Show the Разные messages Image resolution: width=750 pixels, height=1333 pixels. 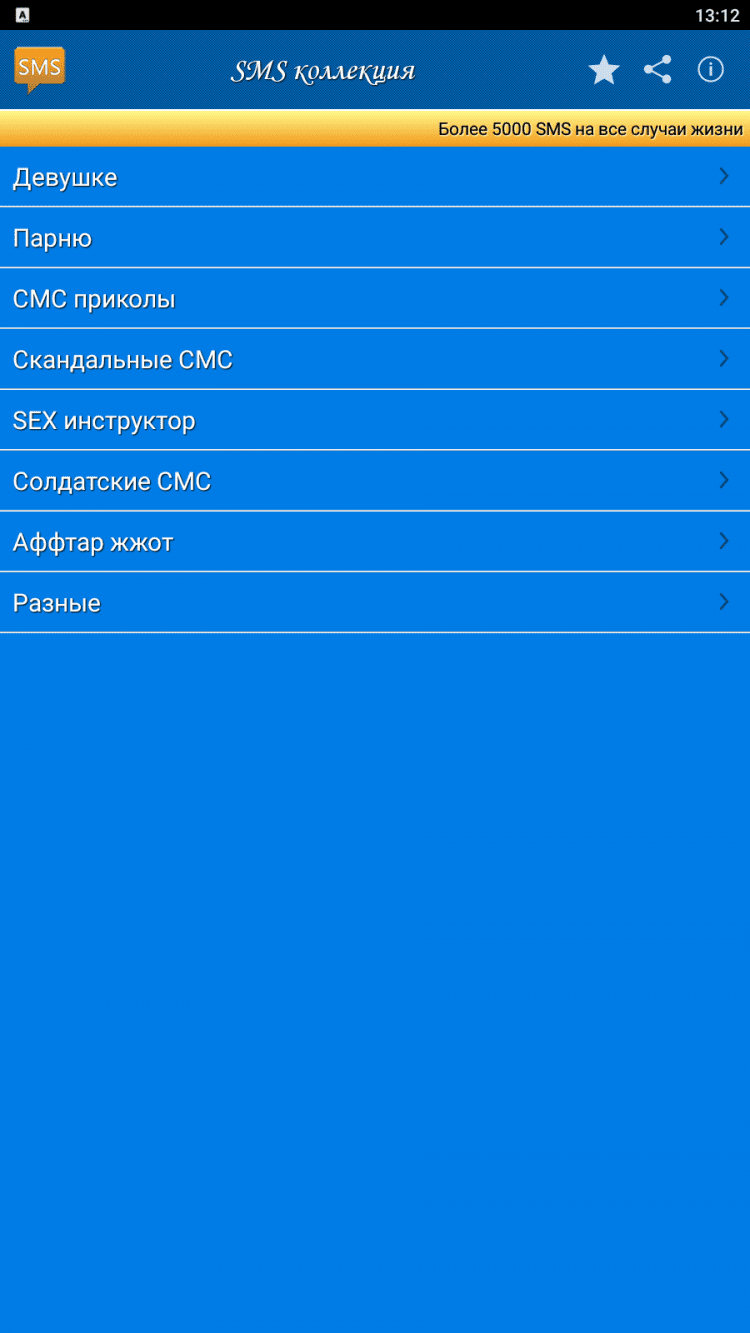[375, 604]
